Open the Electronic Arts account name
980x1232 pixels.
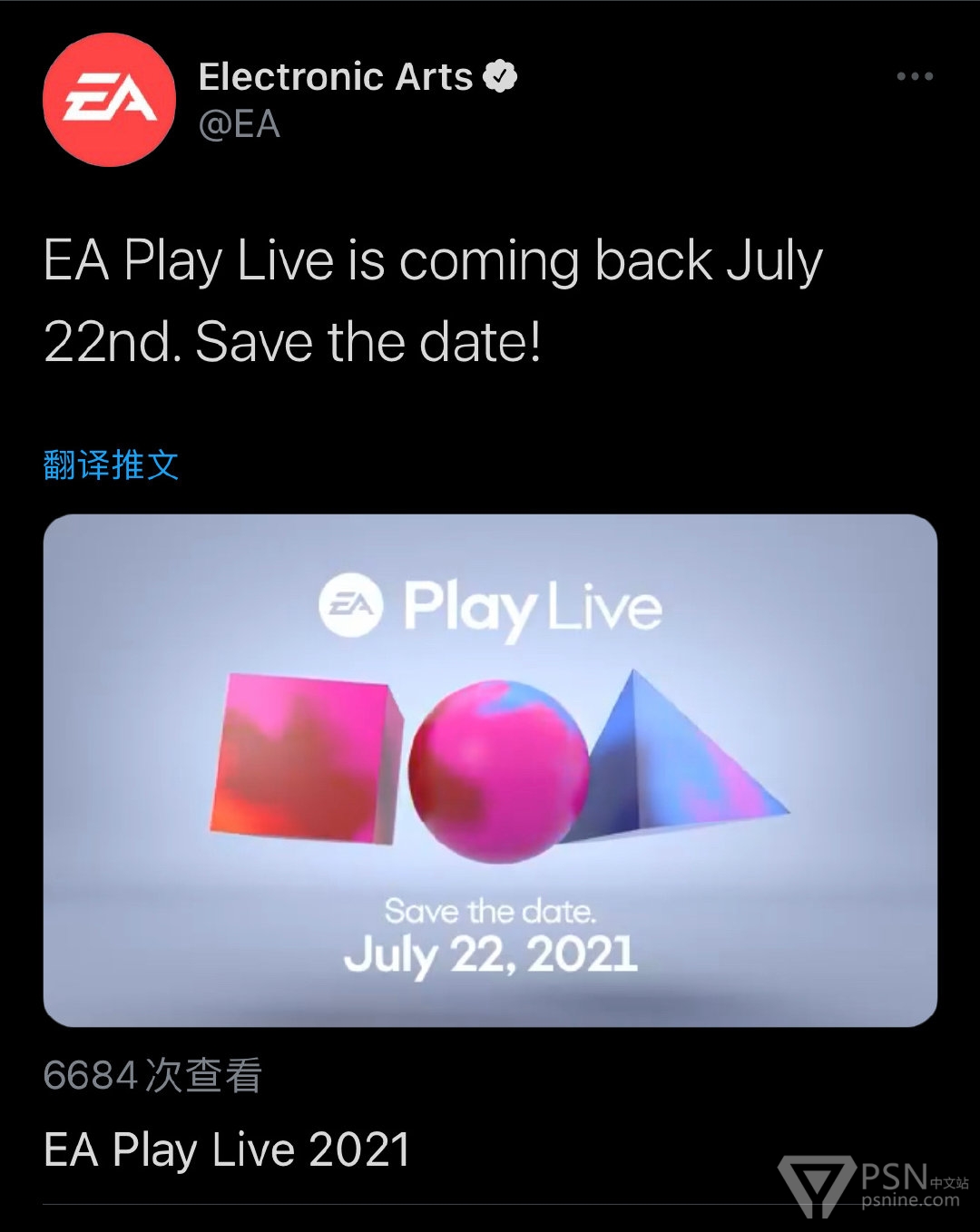point(335,77)
